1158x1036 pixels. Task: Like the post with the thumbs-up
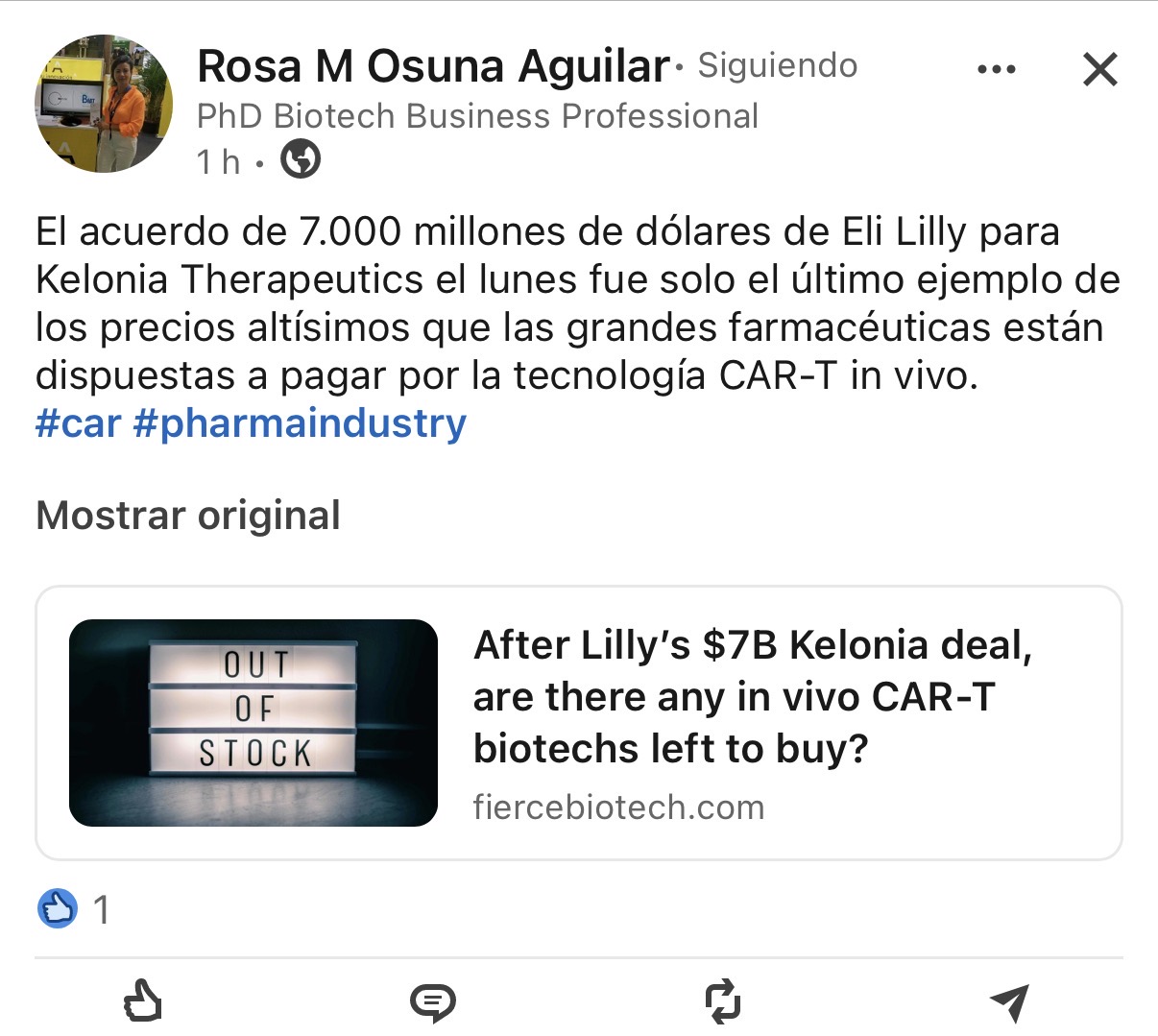pyautogui.click(x=143, y=1001)
